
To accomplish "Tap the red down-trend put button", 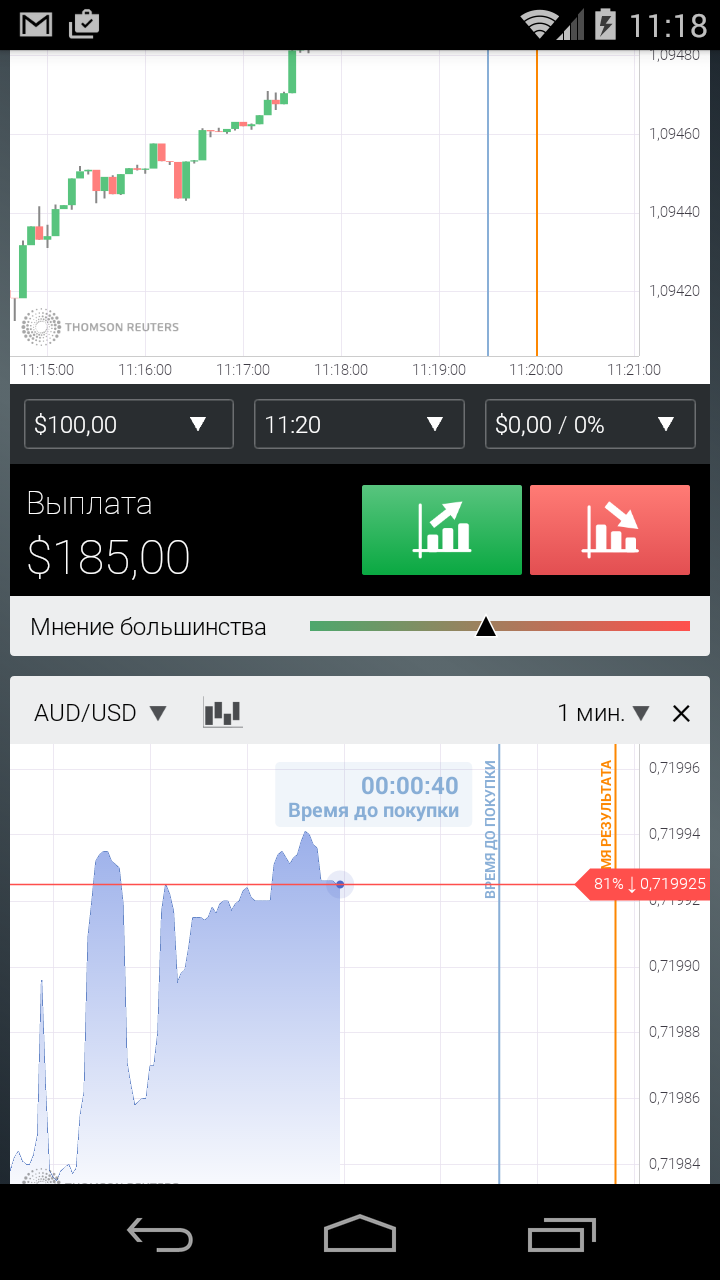I will click(x=610, y=530).
